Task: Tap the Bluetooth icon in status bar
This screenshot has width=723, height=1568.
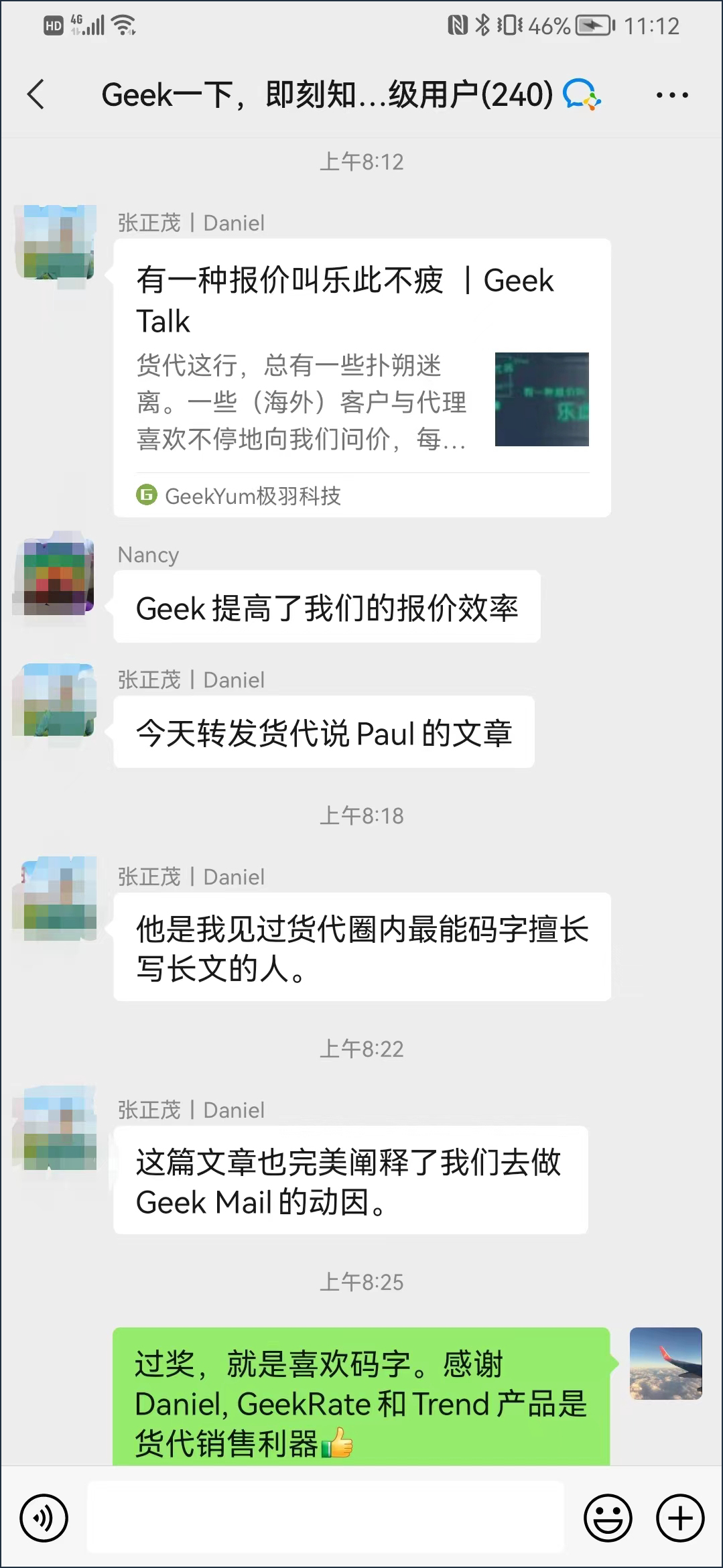Action: pyautogui.click(x=481, y=24)
